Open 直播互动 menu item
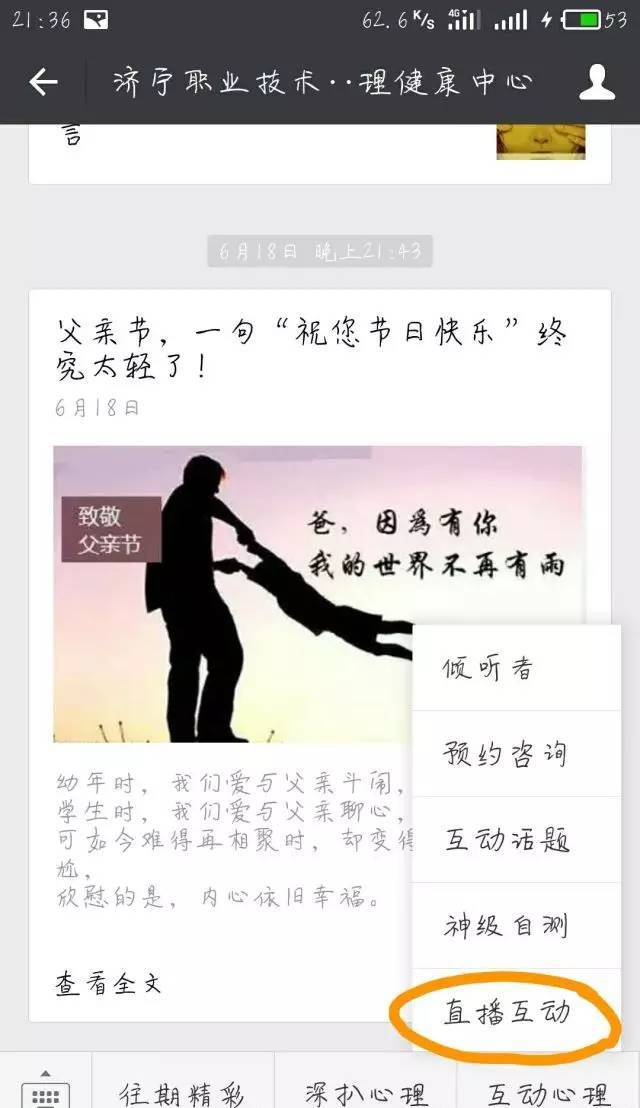The image size is (640, 1108). point(516,1011)
